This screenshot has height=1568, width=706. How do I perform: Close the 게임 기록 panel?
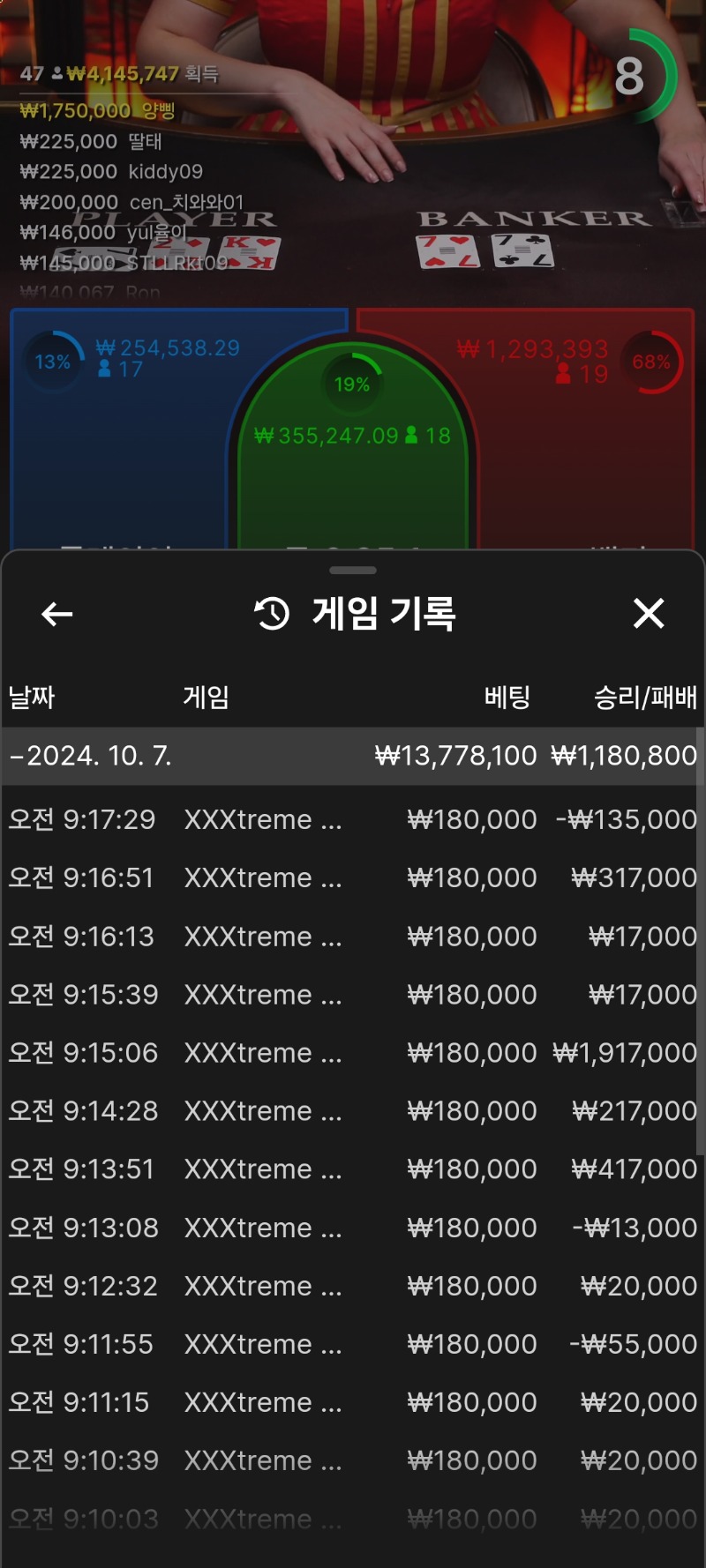[649, 613]
